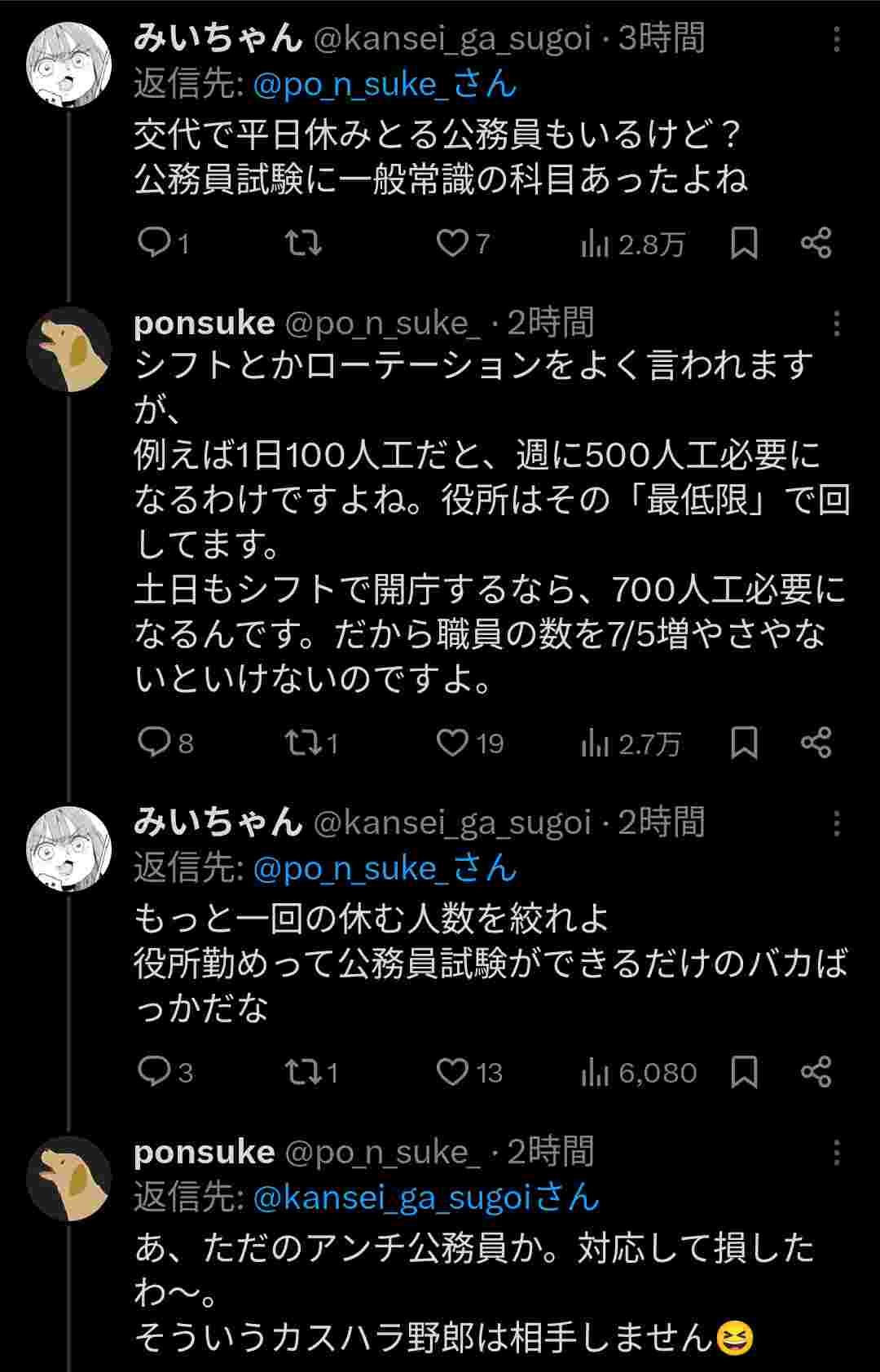Image resolution: width=880 pixels, height=1372 pixels.
Task: Reply to ponsuke's tweet with 8 replies
Action: [x=152, y=743]
